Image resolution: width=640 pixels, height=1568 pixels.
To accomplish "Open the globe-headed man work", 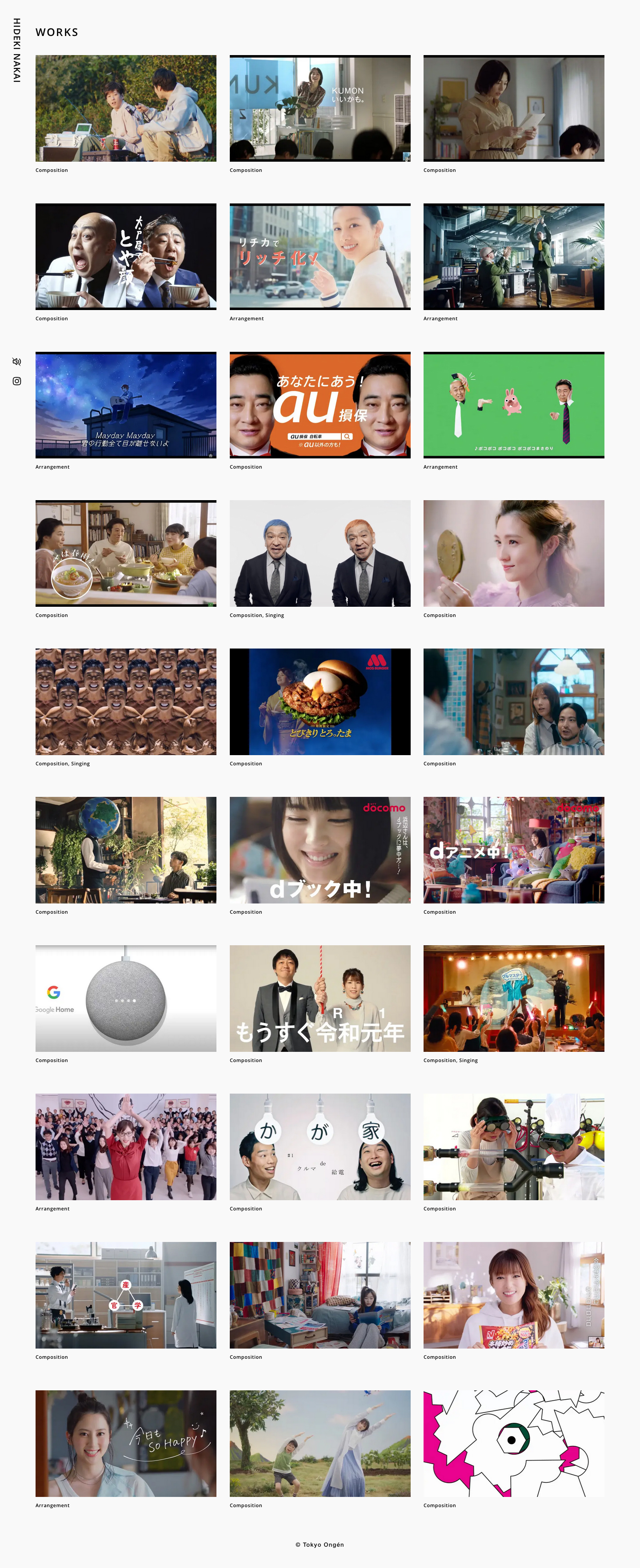I will (125, 850).
